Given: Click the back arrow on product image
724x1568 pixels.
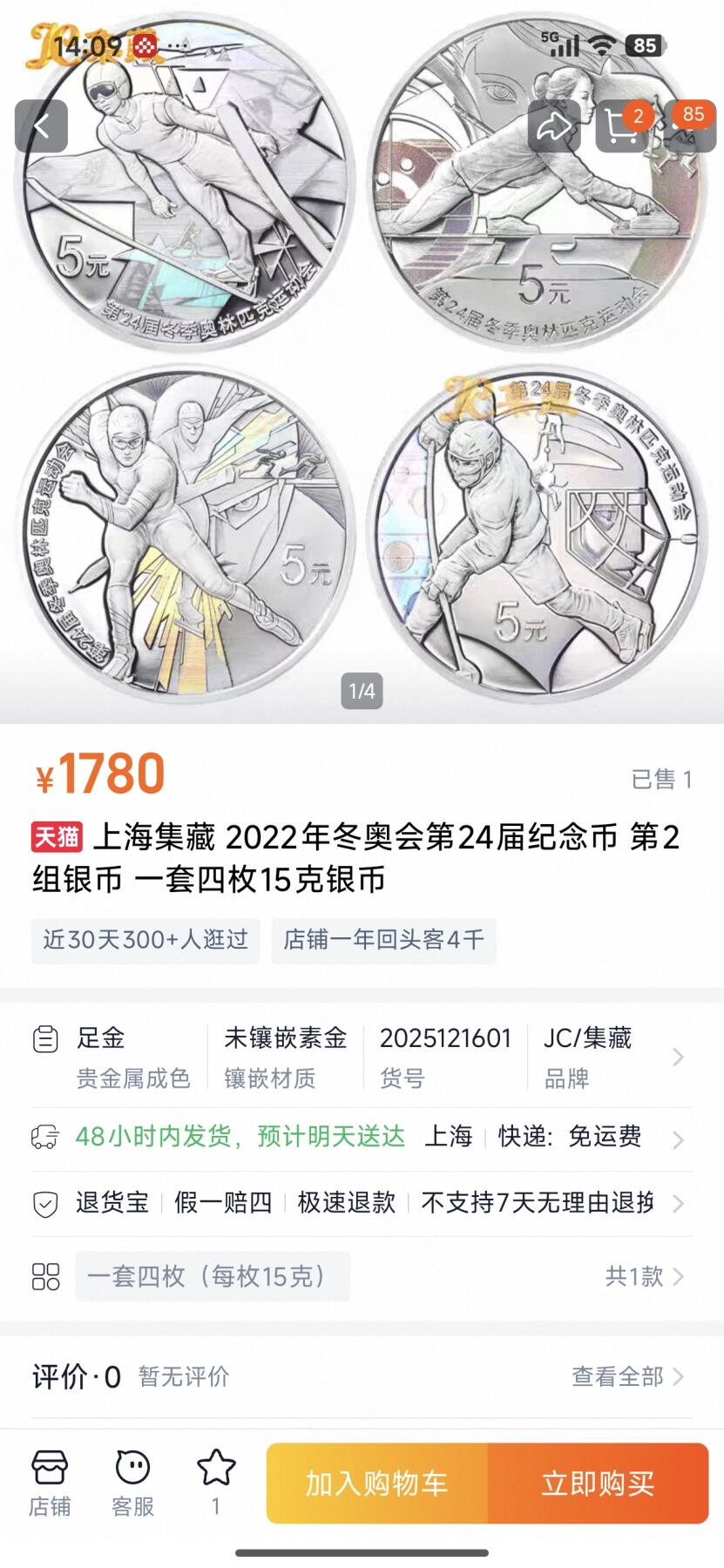Looking at the screenshot, I should (x=42, y=125).
